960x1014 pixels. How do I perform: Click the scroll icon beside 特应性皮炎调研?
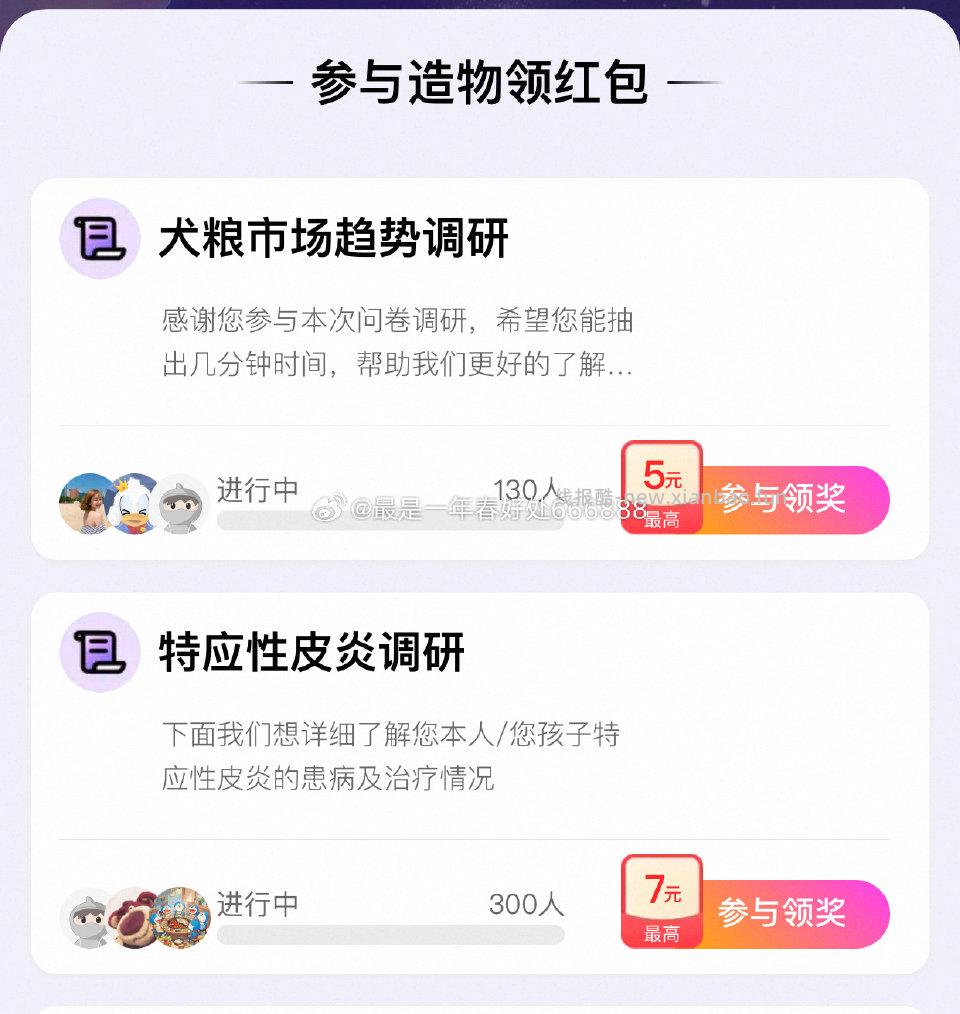coord(98,654)
